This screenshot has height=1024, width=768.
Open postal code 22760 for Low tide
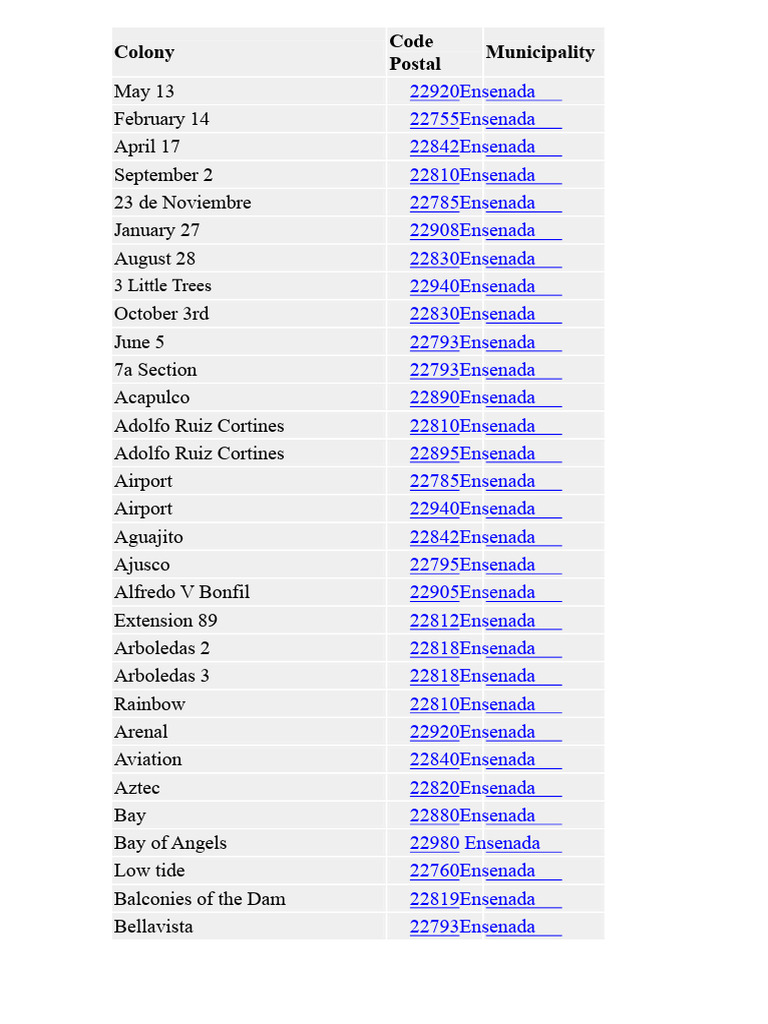pos(434,870)
